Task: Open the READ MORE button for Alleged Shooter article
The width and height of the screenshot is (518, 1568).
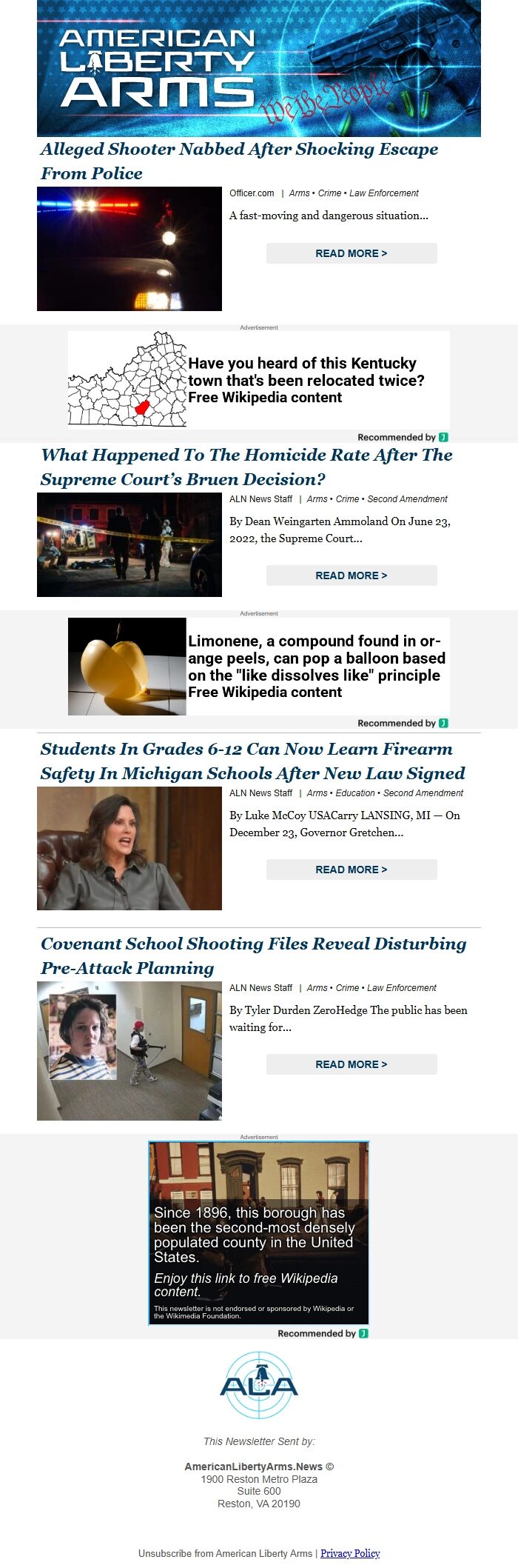Action: (x=351, y=253)
